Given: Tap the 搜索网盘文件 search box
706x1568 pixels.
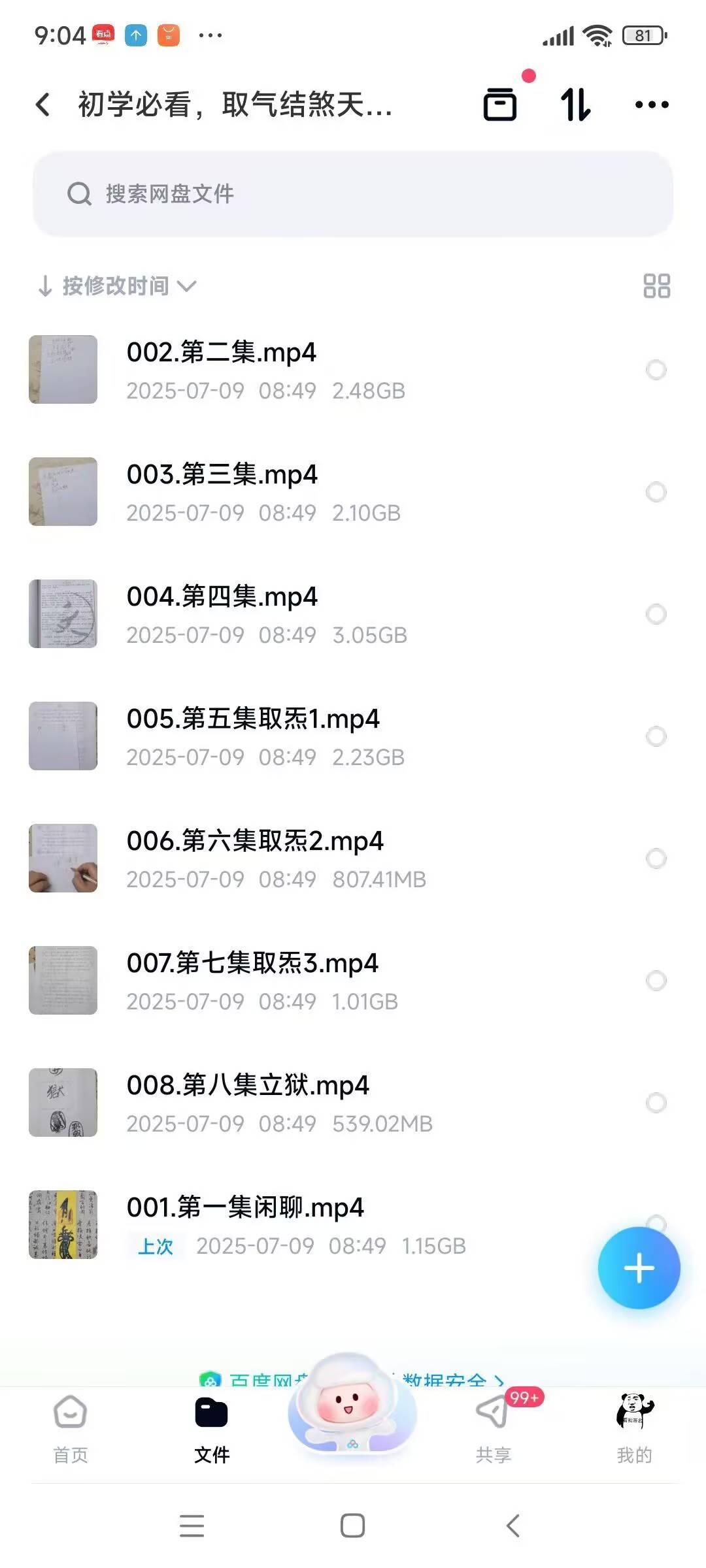Looking at the screenshot, I should pos(353,194).
